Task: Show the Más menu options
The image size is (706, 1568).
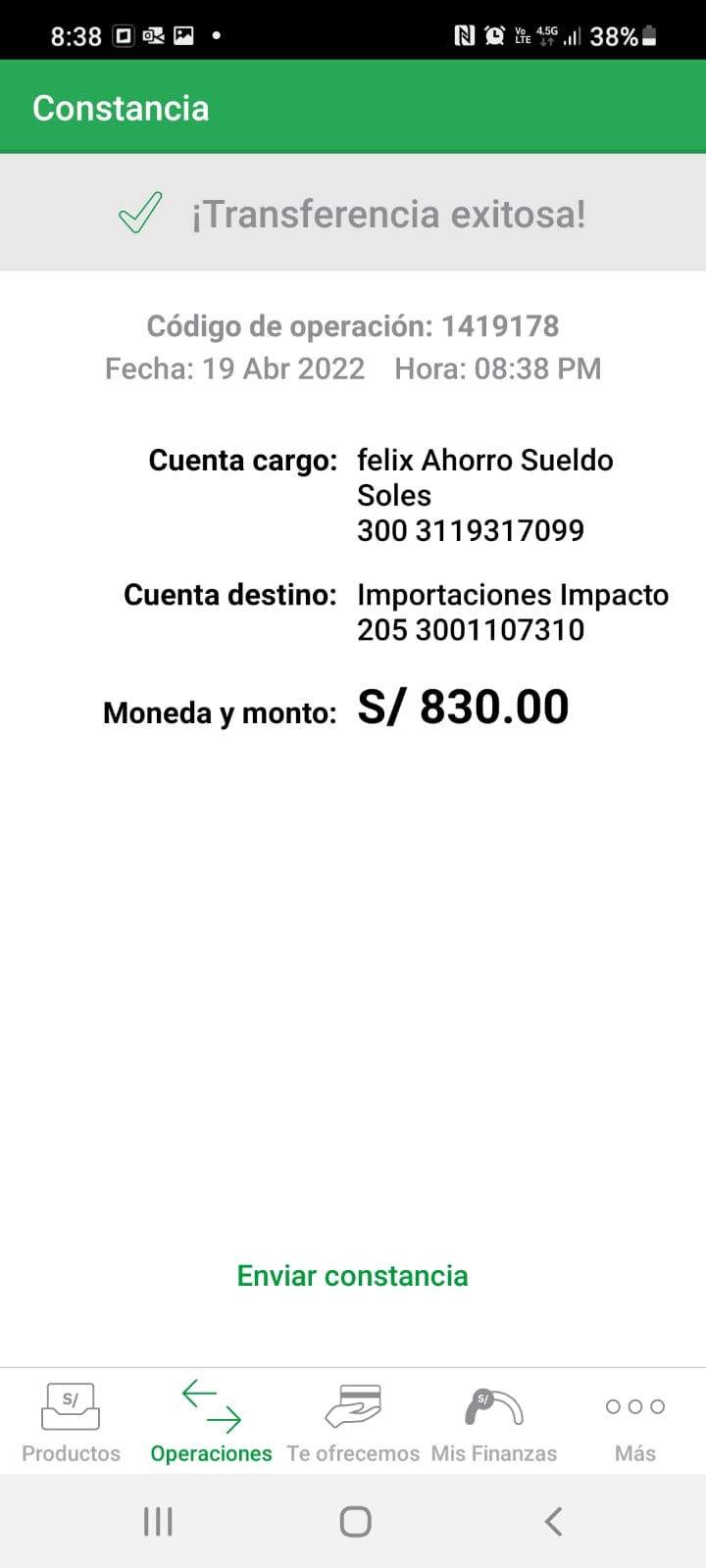Action: (x=635, y=1421)
